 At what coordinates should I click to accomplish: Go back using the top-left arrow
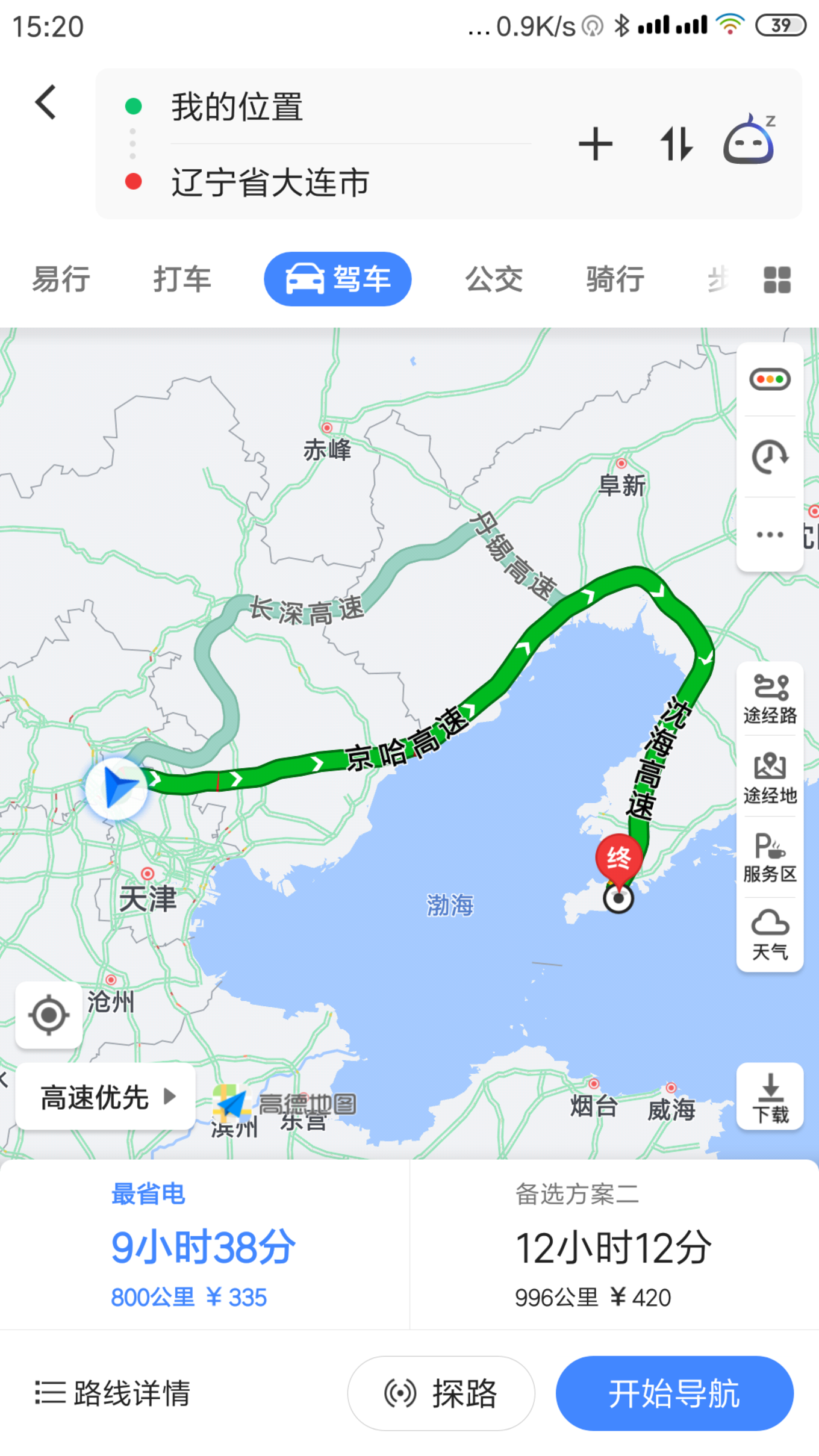tap(46, 102)
